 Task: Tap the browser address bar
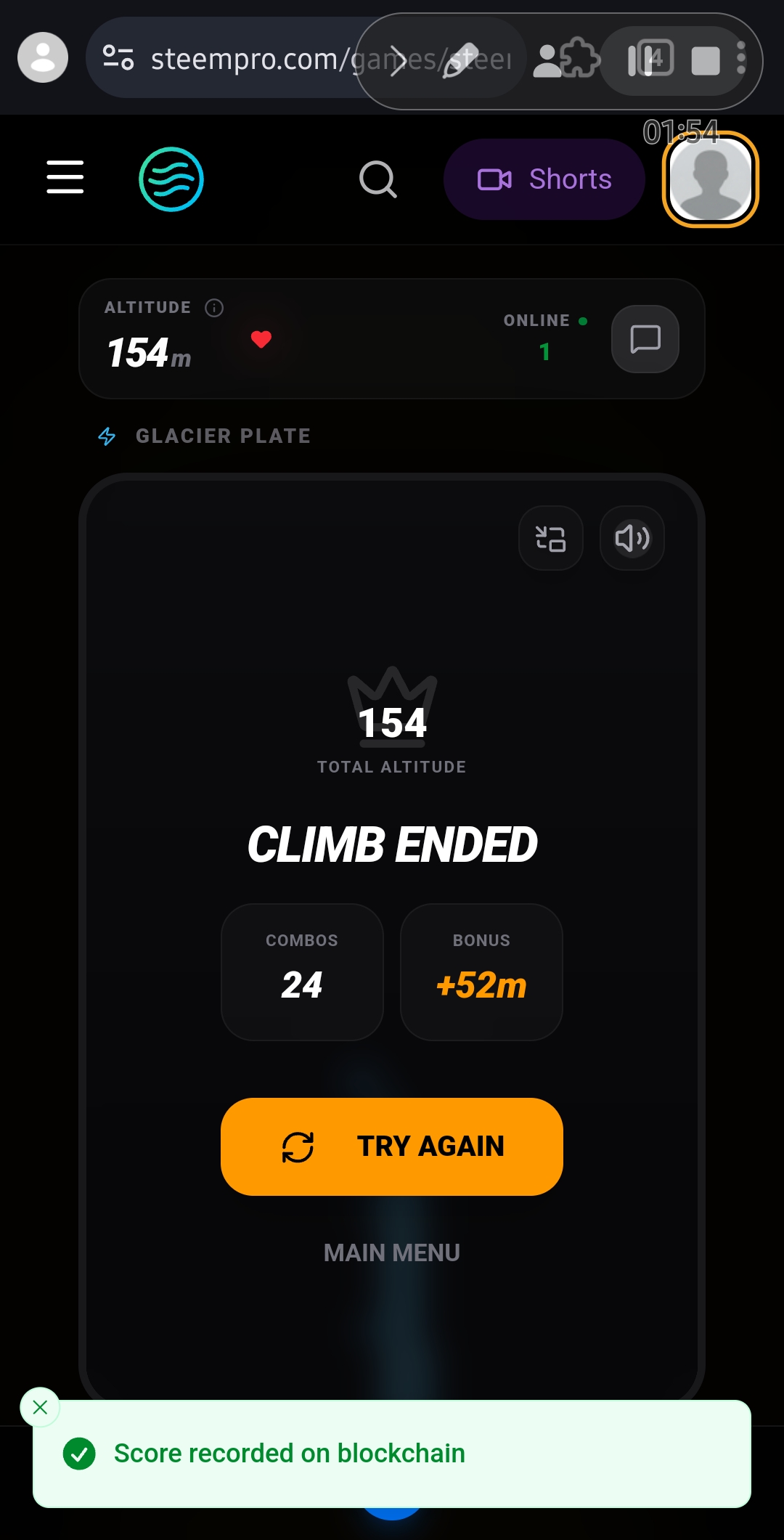305,58
